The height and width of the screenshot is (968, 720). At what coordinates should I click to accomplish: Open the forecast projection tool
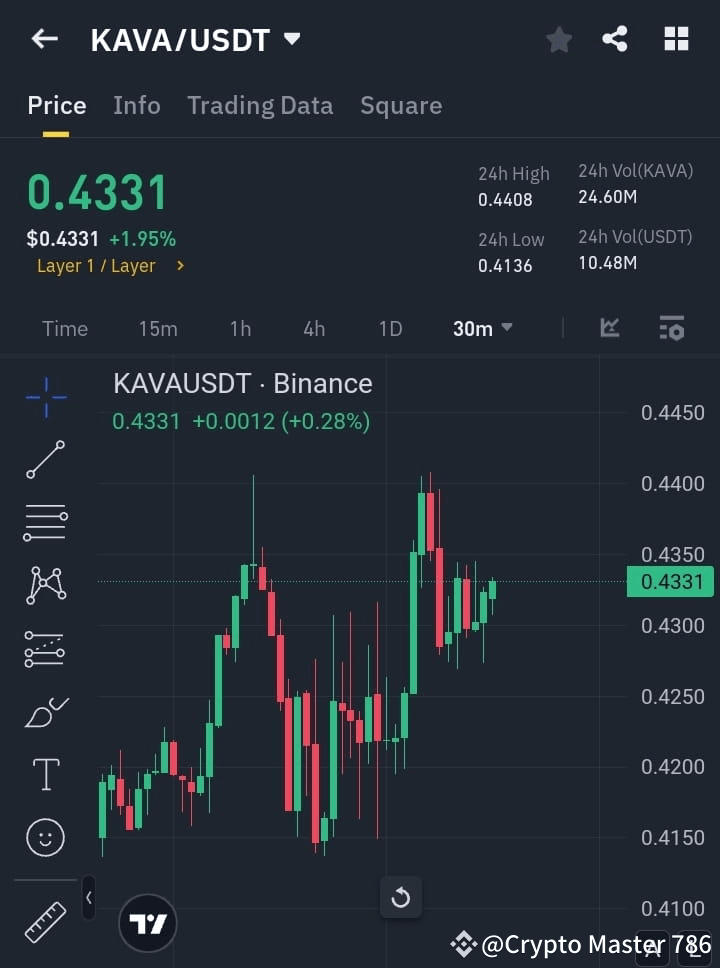tap(44, 649)
